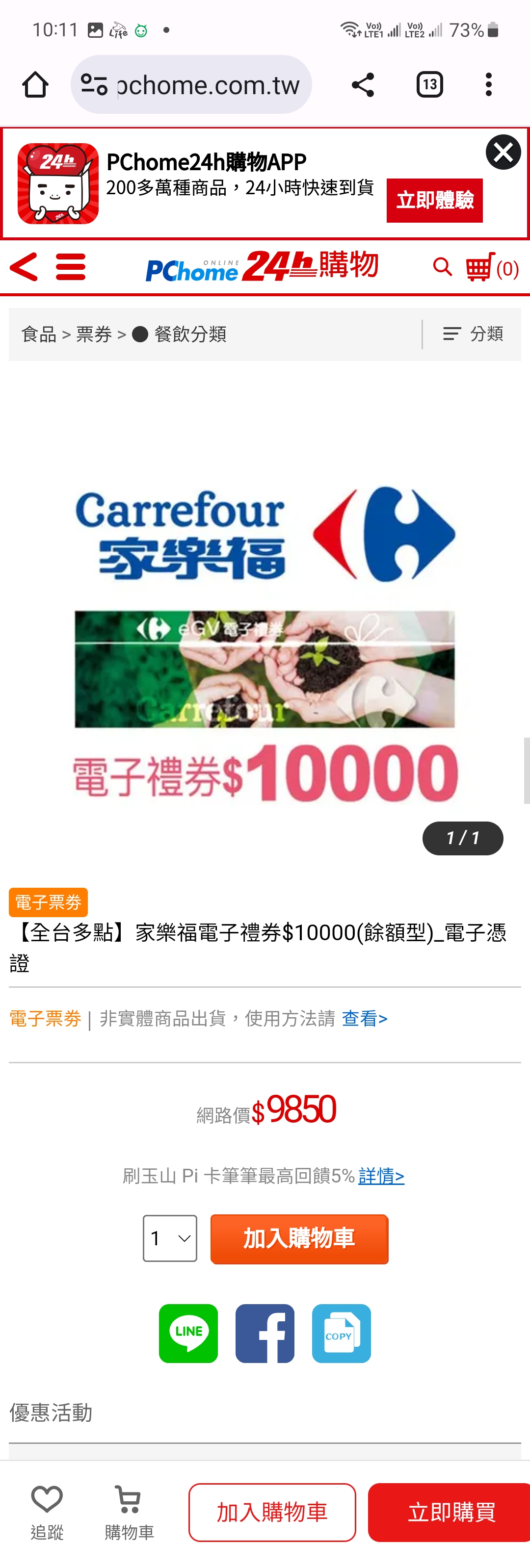Dismiss the PChome24h APP banner
530x1568 pixels.
[503, 152]
